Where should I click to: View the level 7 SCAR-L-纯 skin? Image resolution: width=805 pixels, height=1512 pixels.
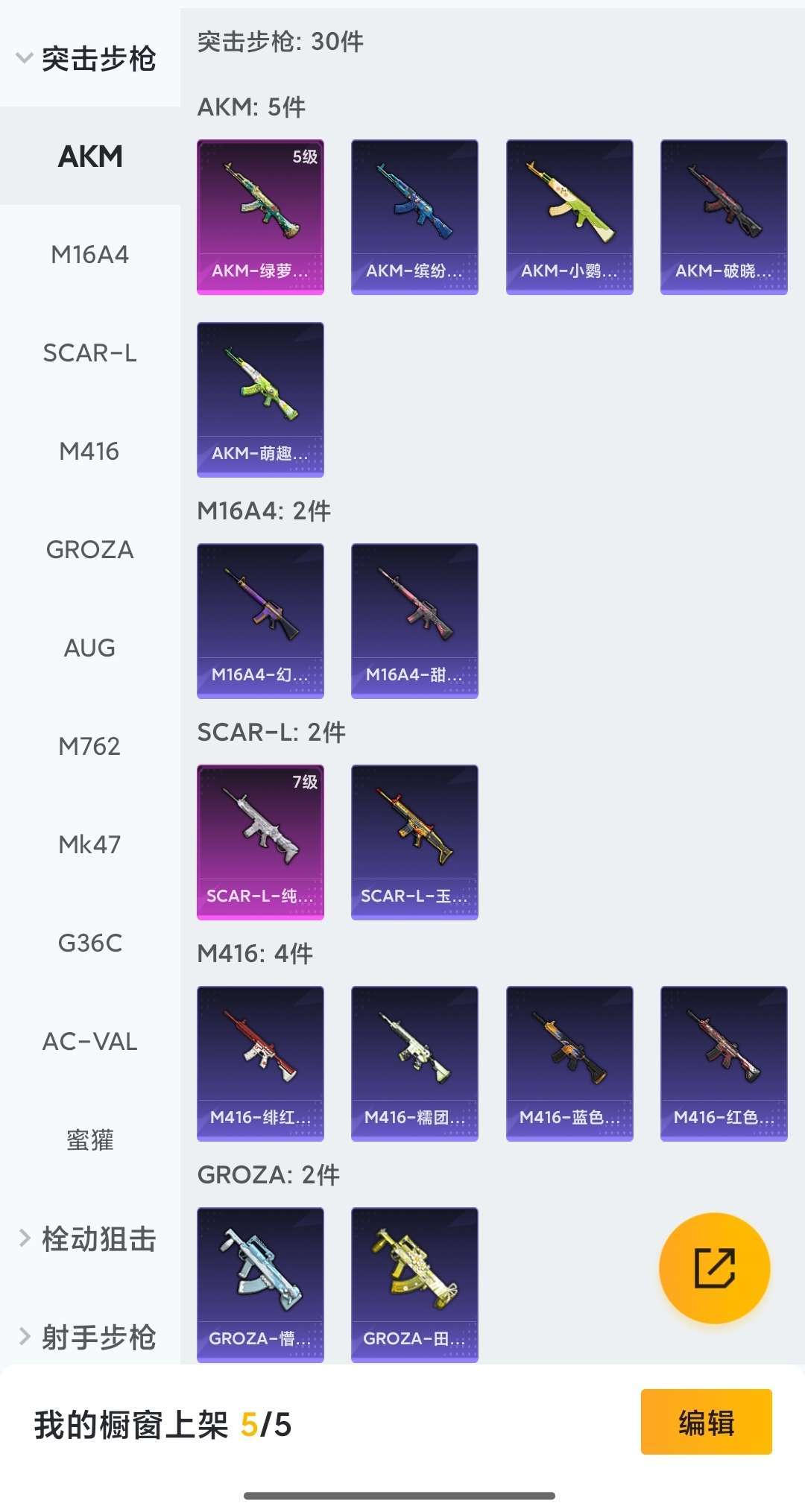pos(260,842)
